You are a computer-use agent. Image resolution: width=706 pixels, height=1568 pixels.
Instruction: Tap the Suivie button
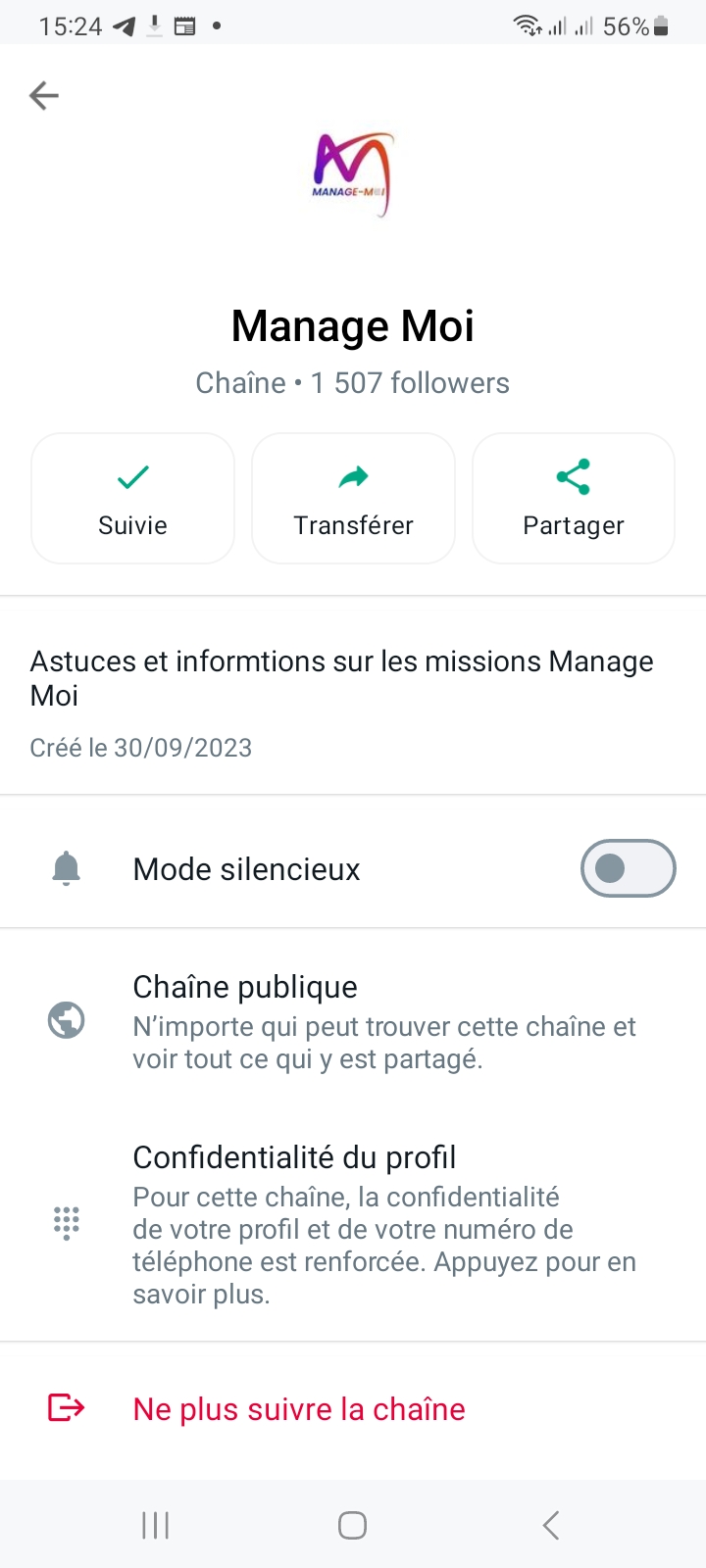(x=133, y=499)
